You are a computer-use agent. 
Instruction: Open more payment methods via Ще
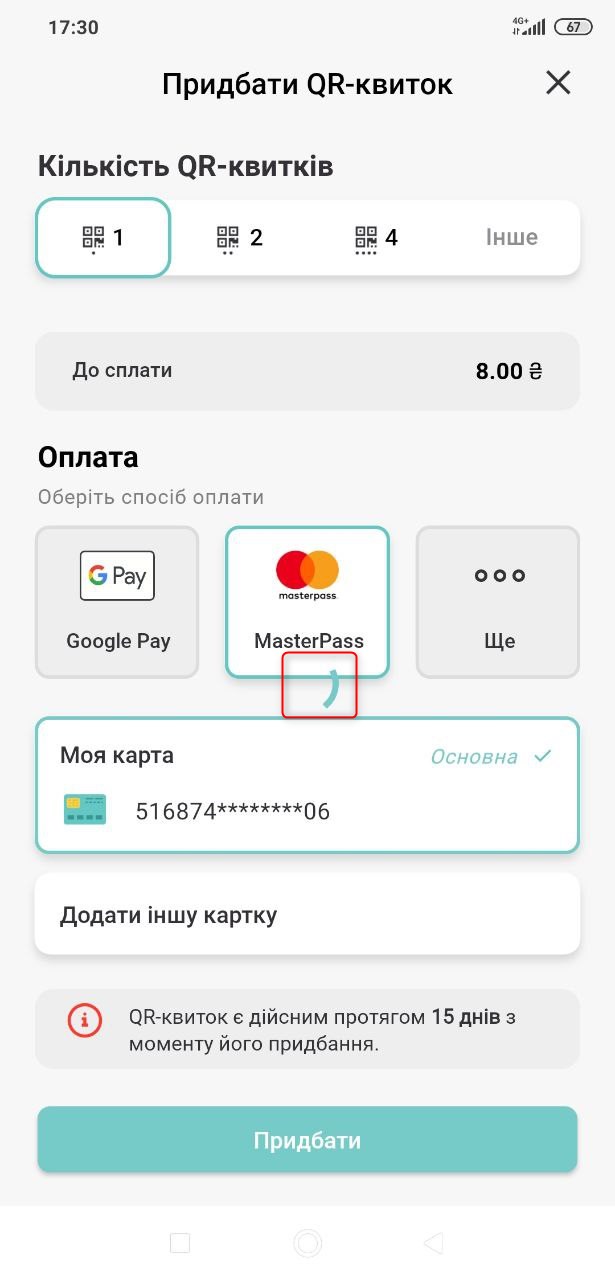click(498, 602)
